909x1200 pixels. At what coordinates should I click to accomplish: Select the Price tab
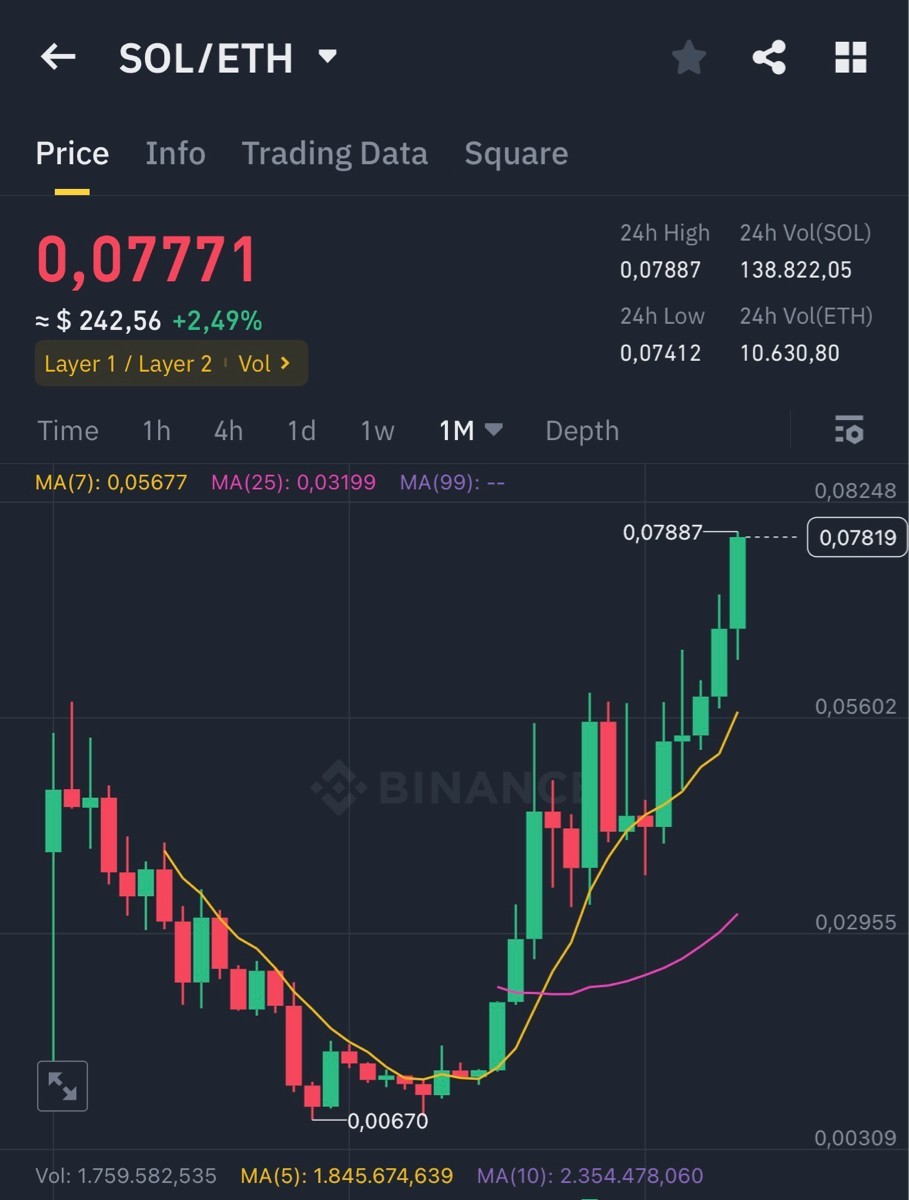tap(72, 153)
